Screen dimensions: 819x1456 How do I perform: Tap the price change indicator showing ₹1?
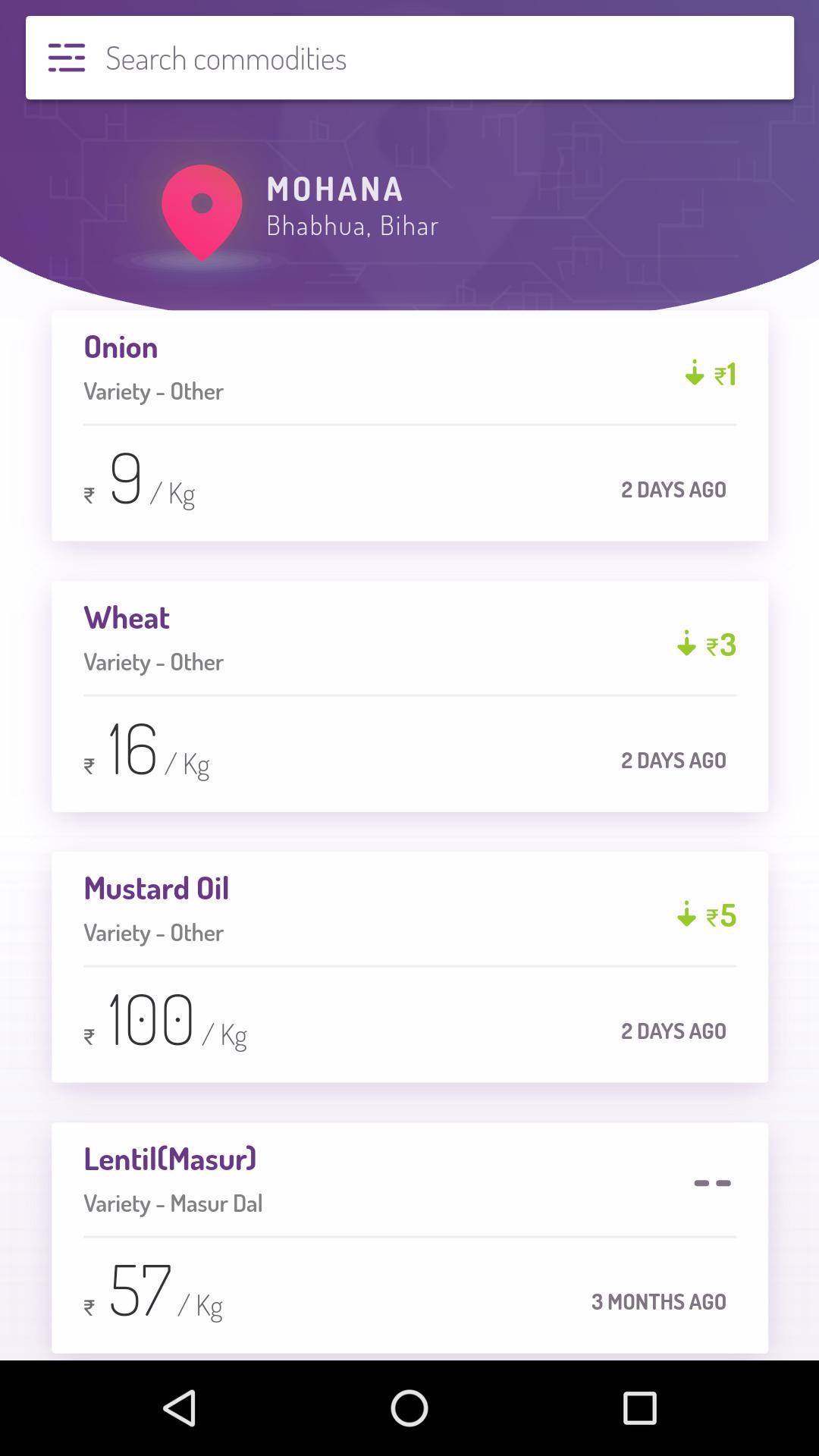pos(725,372)
